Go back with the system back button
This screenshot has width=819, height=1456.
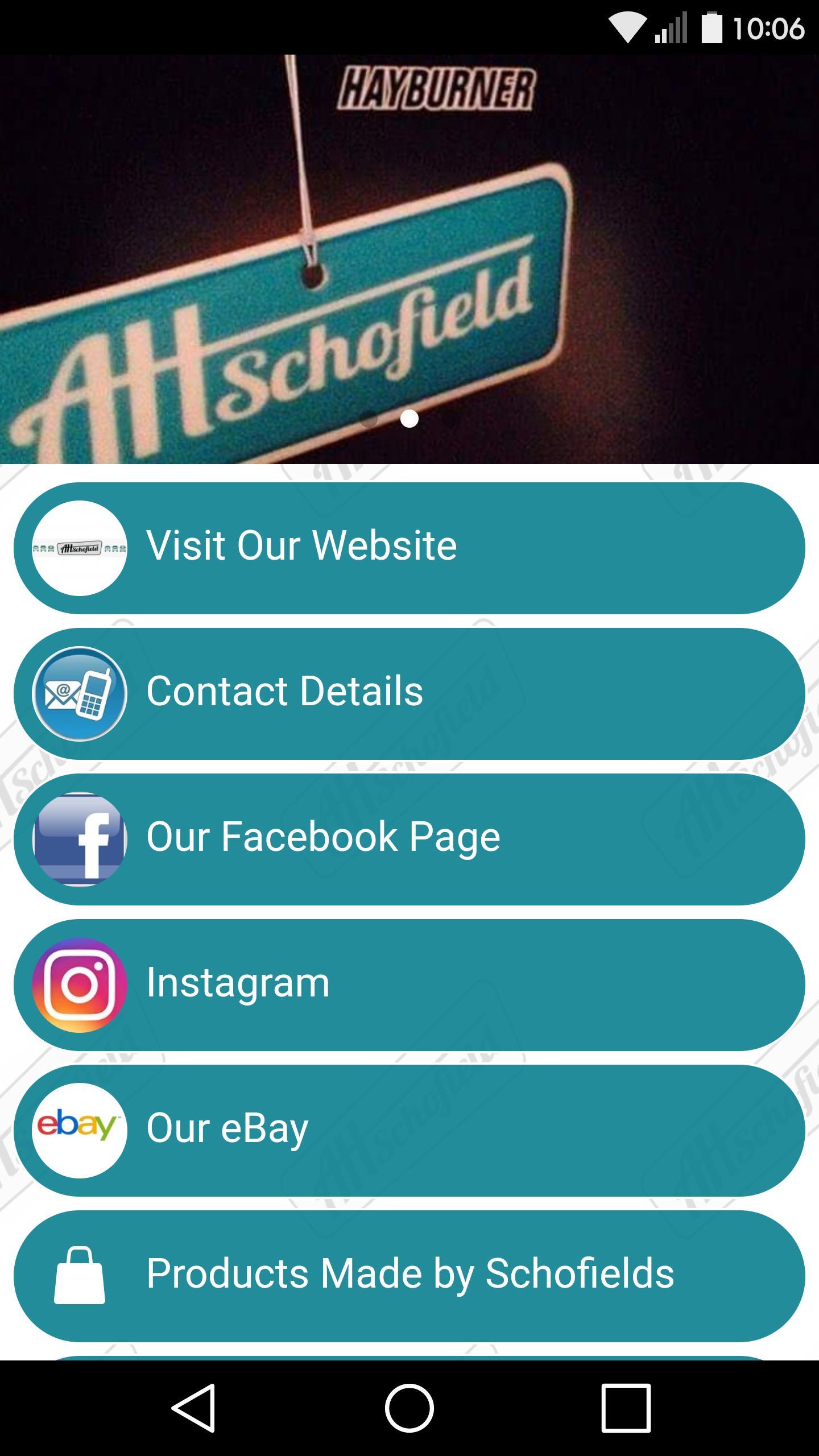(193, 1408)
